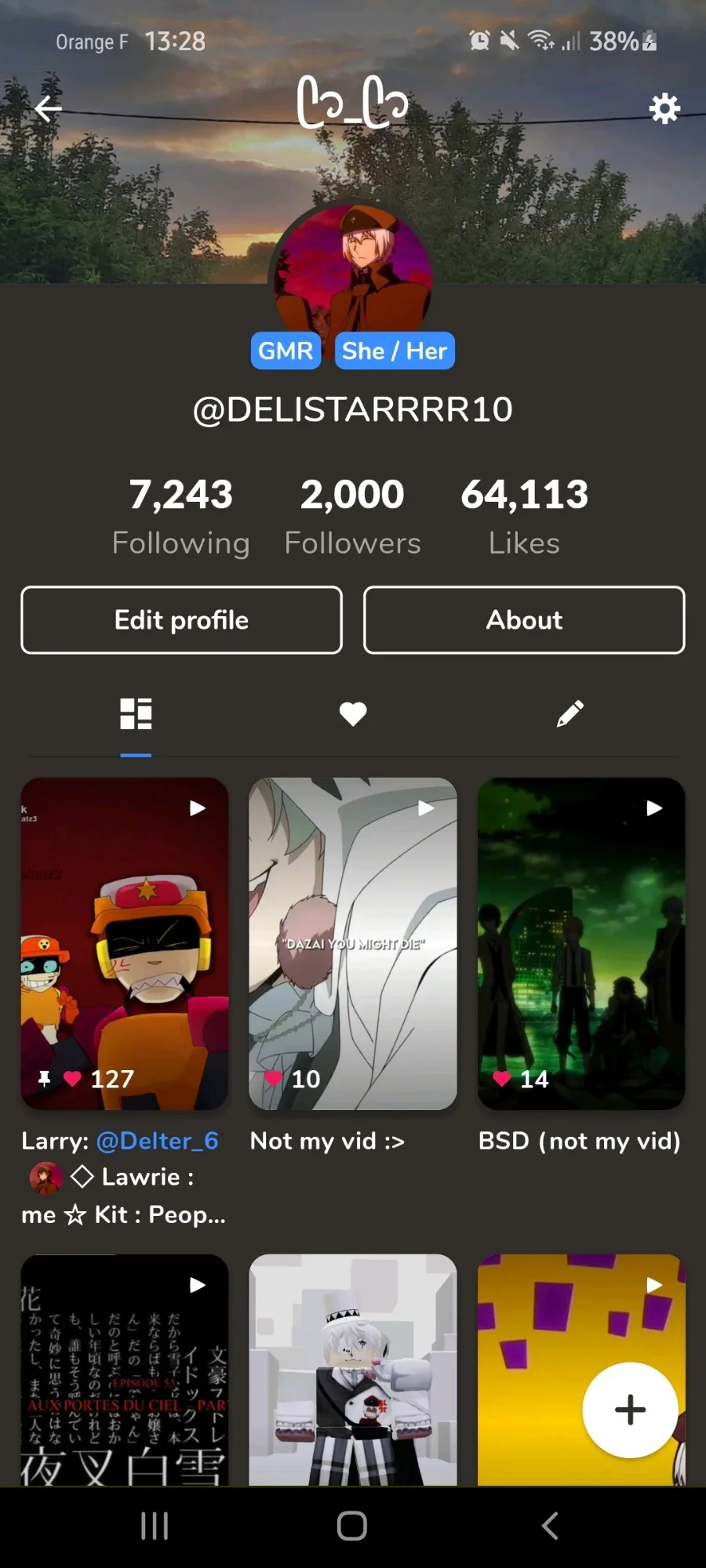Switch to the drafts pencil tab
Screen dimensions: 706x1568
tap(570, 714)
